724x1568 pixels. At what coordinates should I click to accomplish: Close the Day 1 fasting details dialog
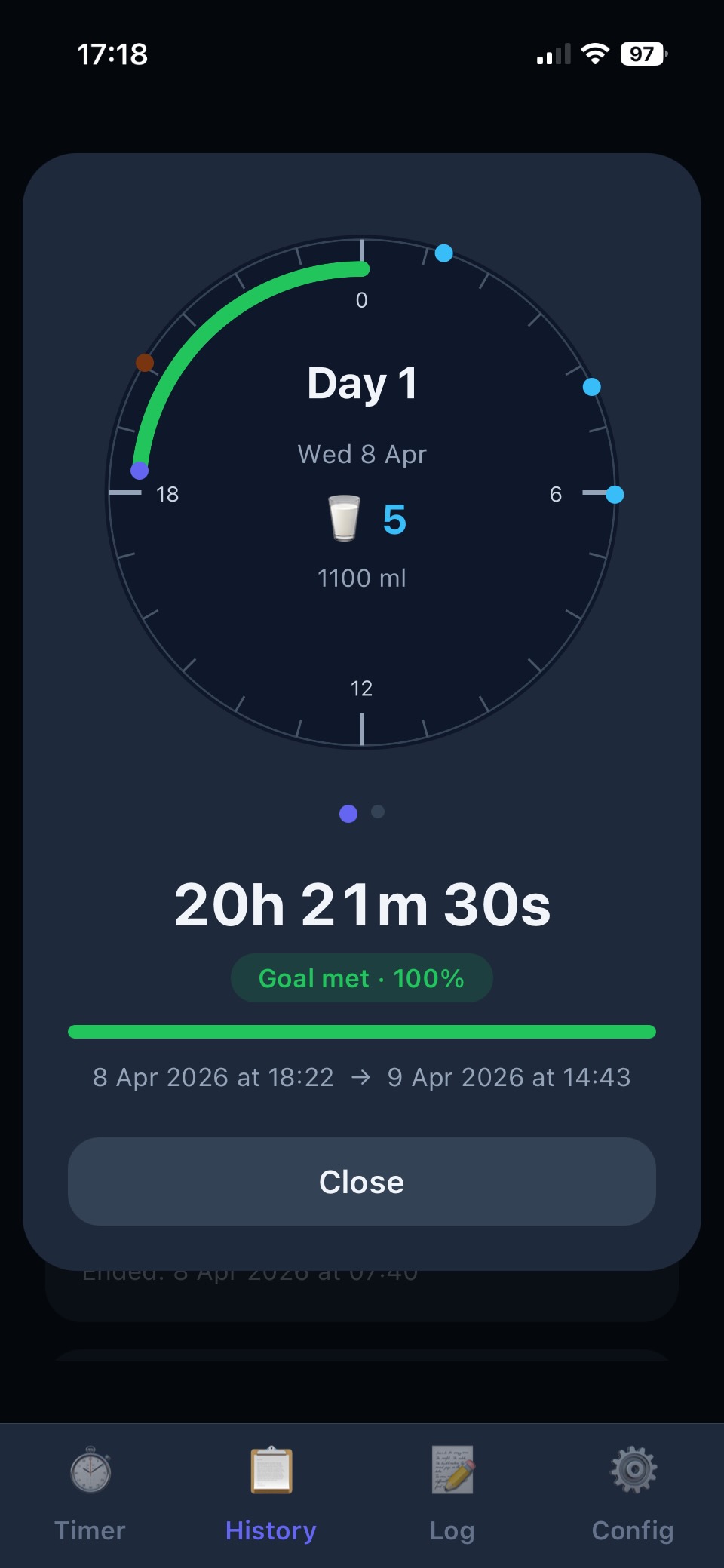click(361, 1181)
